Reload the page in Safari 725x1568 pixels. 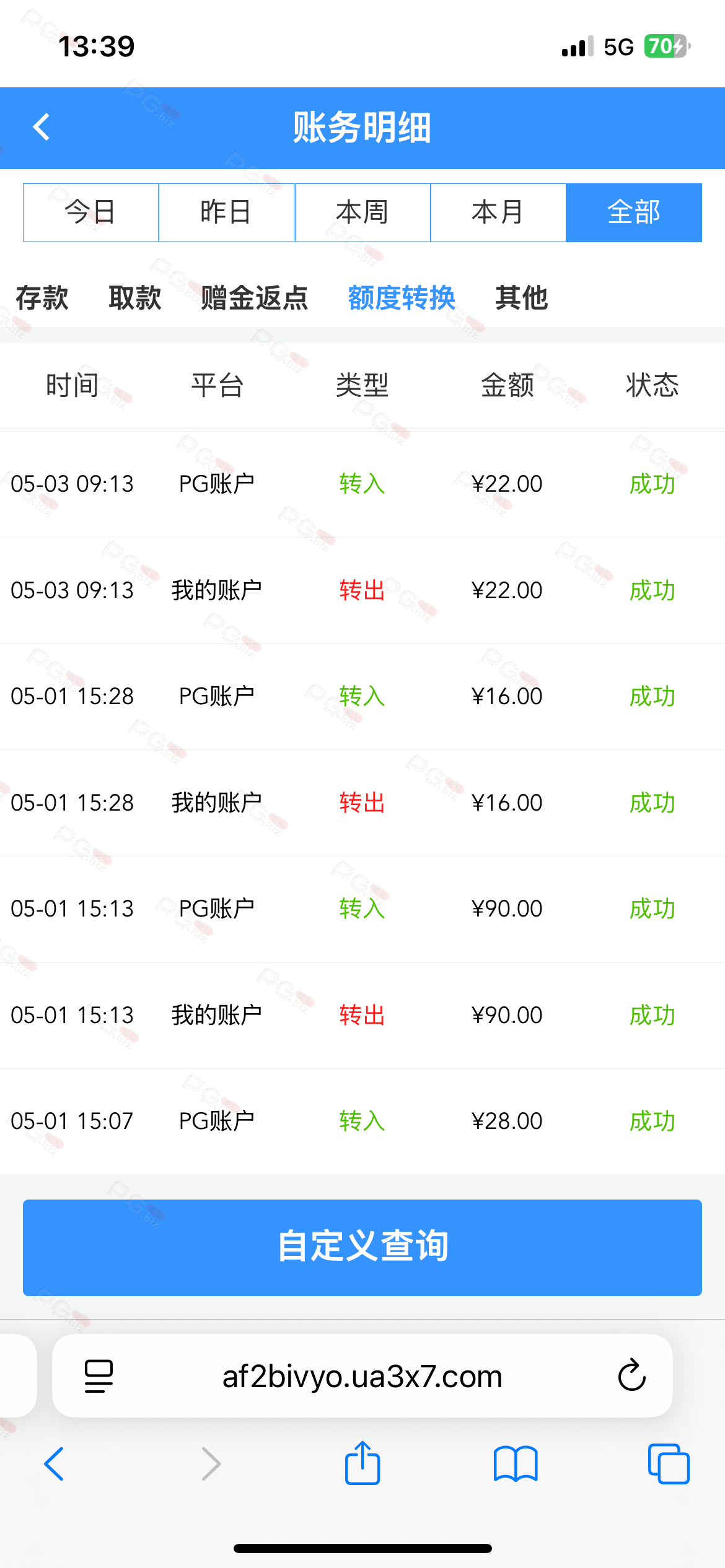pos(632,1375)
